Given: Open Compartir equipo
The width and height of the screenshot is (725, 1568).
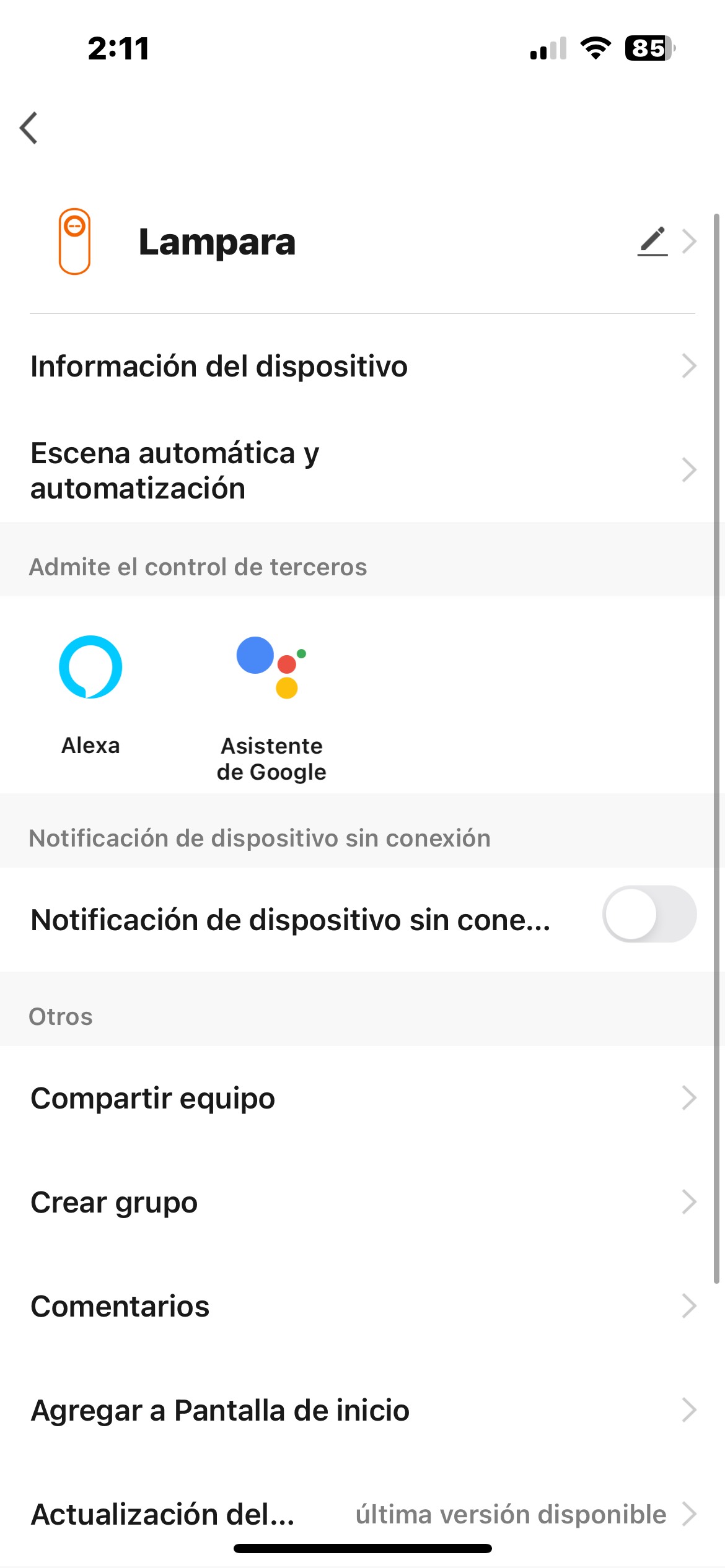Looking at the screenshot, I should pyautogui.click(x=362, y=1098).
